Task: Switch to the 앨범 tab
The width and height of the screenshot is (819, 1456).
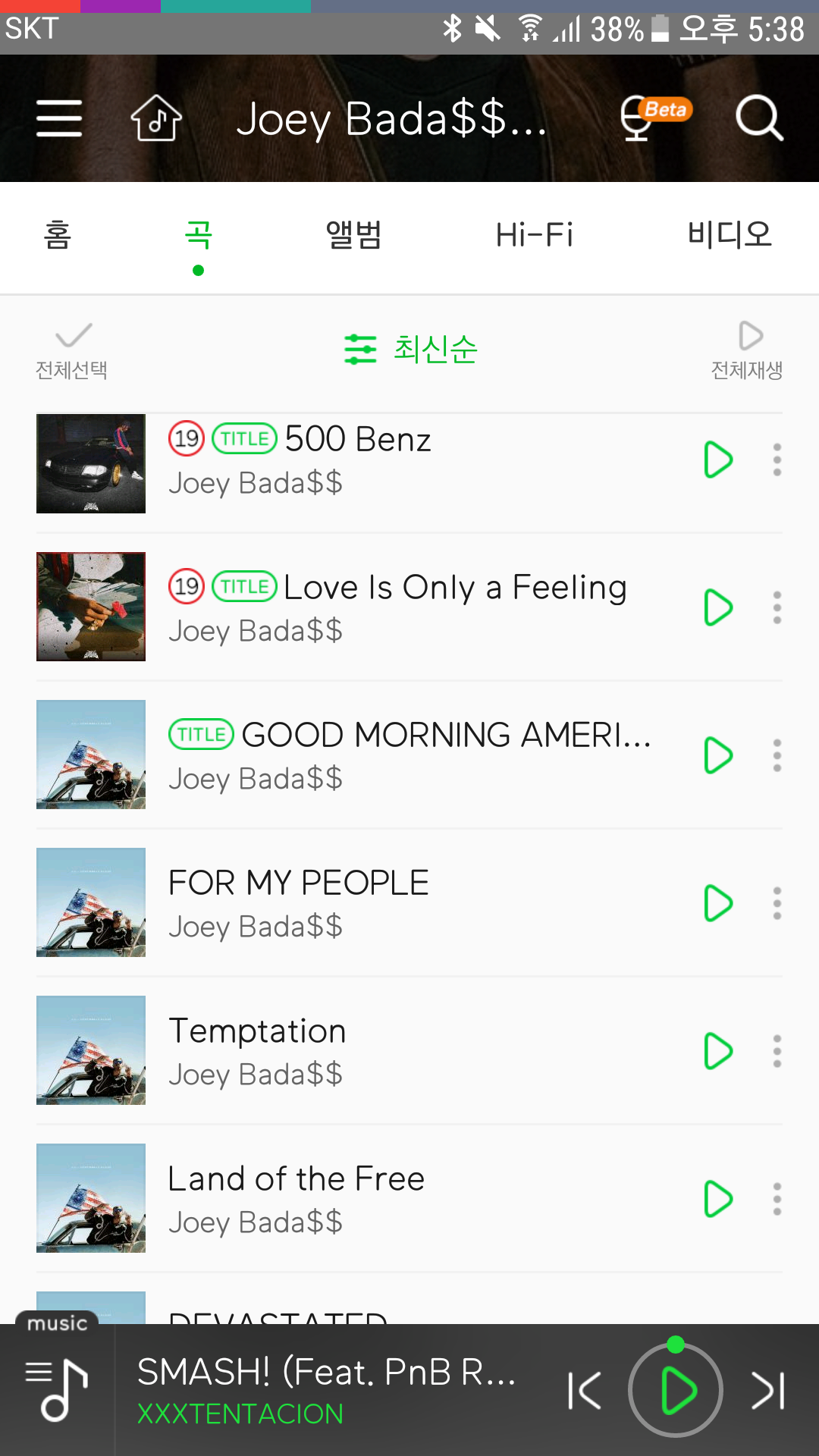Action: point(353,235)
